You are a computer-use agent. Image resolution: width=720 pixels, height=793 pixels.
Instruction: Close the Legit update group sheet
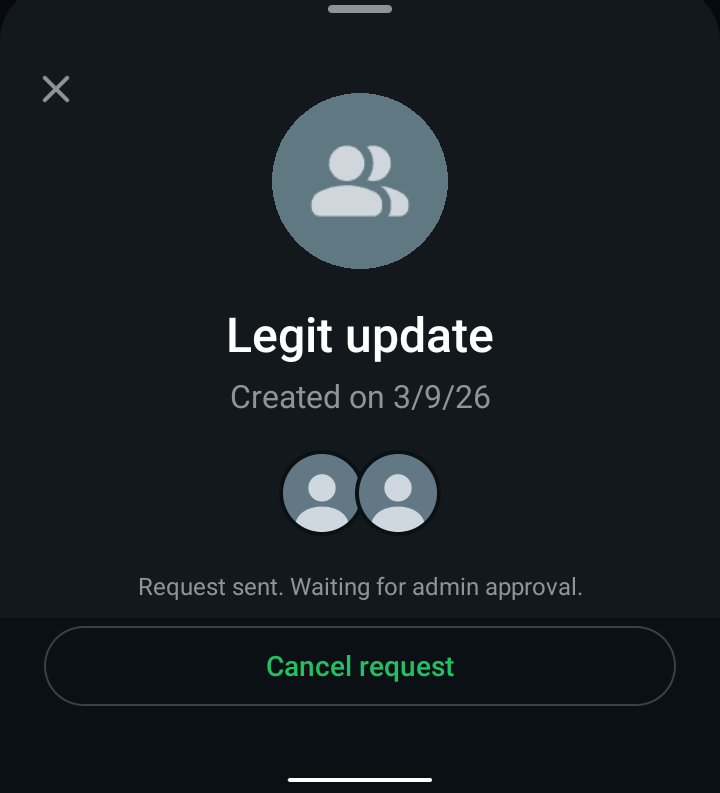click(x=56, y=89)
